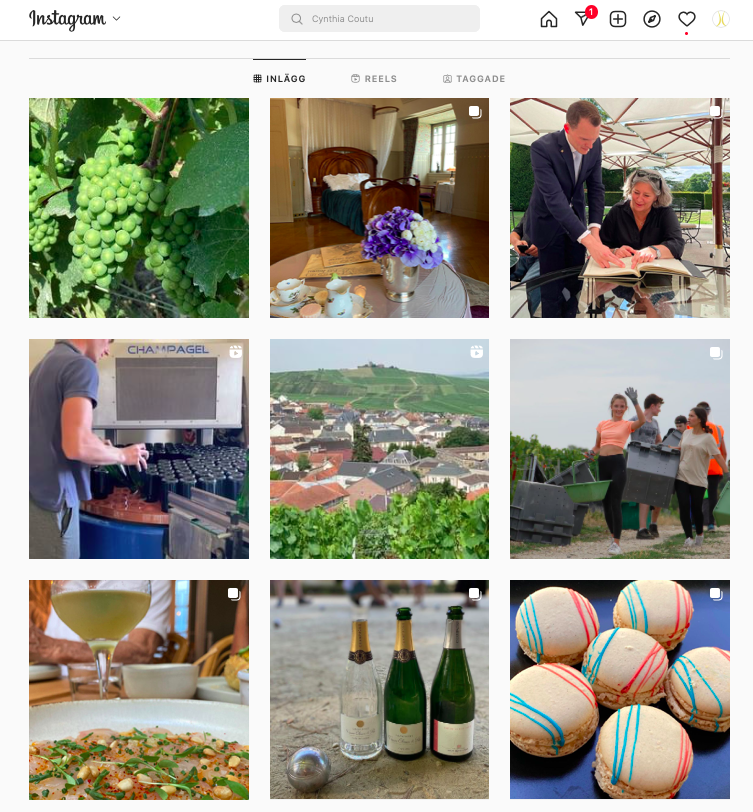Open the bedroom with purple flowers post

point(379,208)
